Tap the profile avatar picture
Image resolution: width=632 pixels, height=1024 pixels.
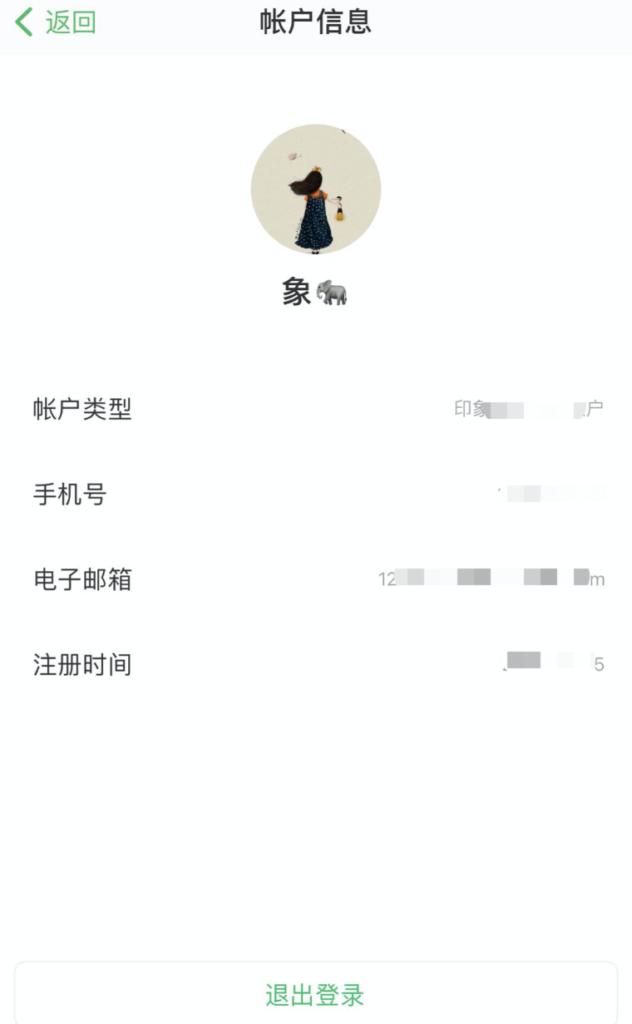point(315,189)
